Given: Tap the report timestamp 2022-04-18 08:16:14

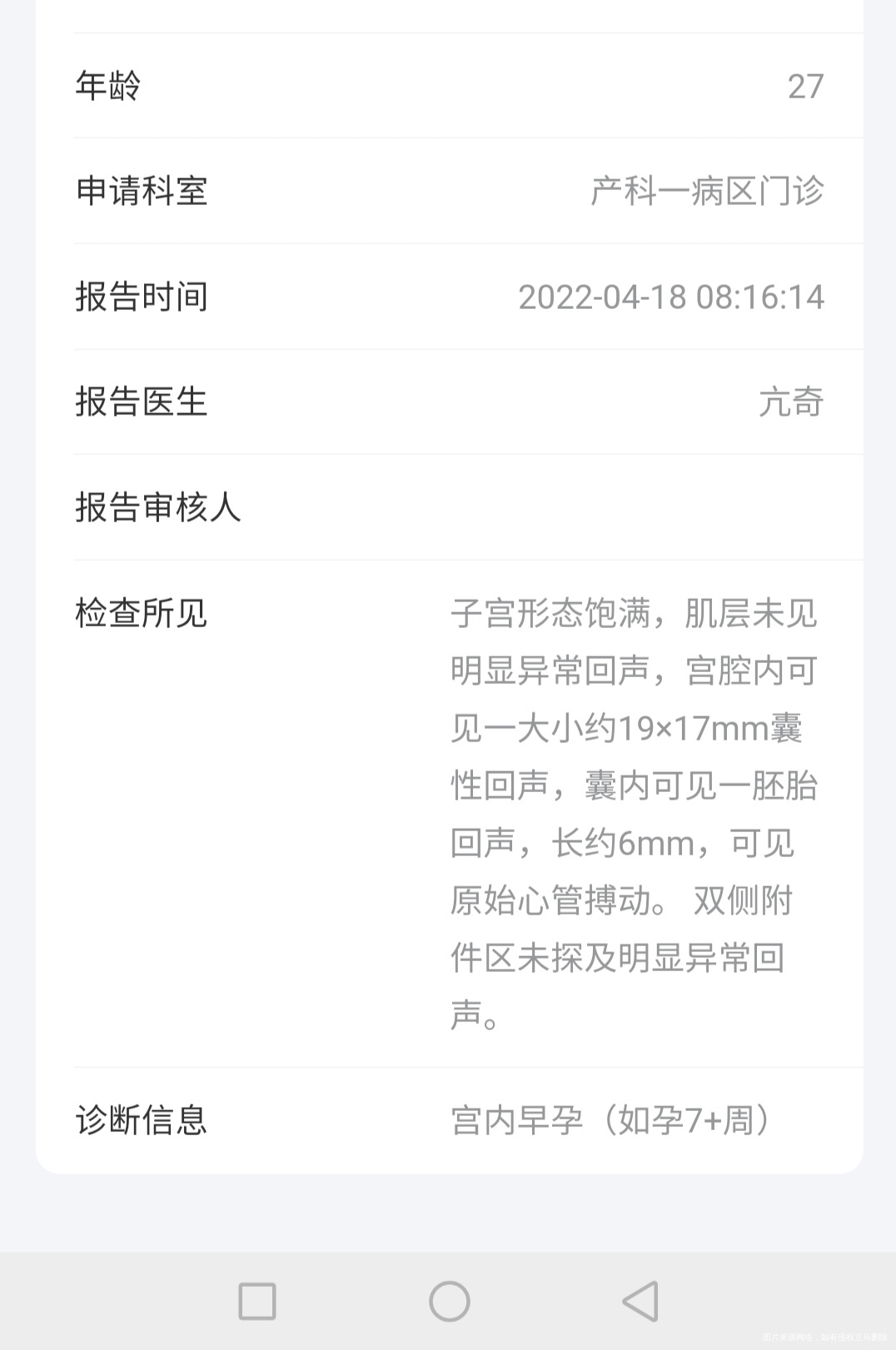Looking at the screenshot, I should 672,296.
